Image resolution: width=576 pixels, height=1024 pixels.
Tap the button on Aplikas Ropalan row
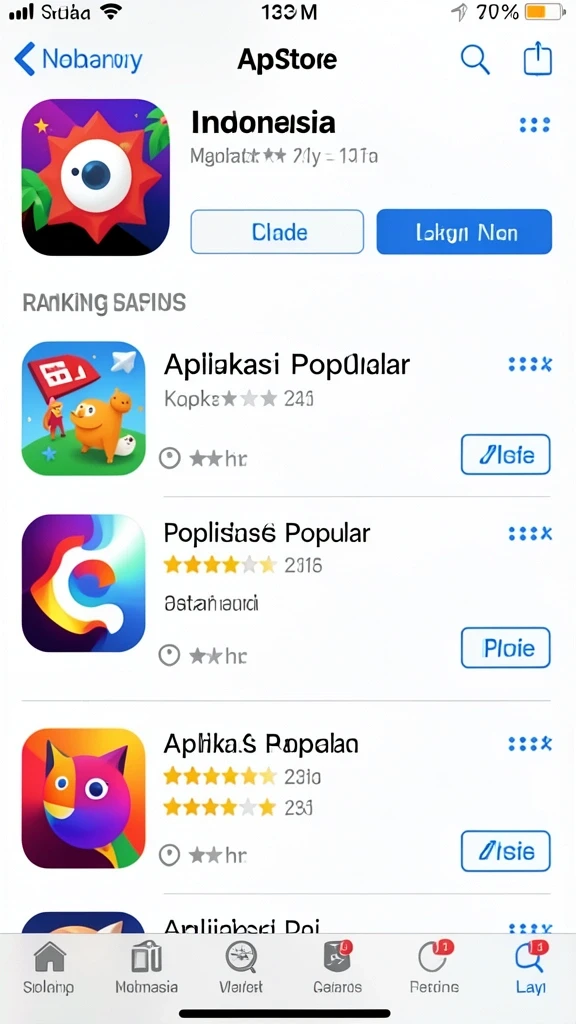[505, 852]
